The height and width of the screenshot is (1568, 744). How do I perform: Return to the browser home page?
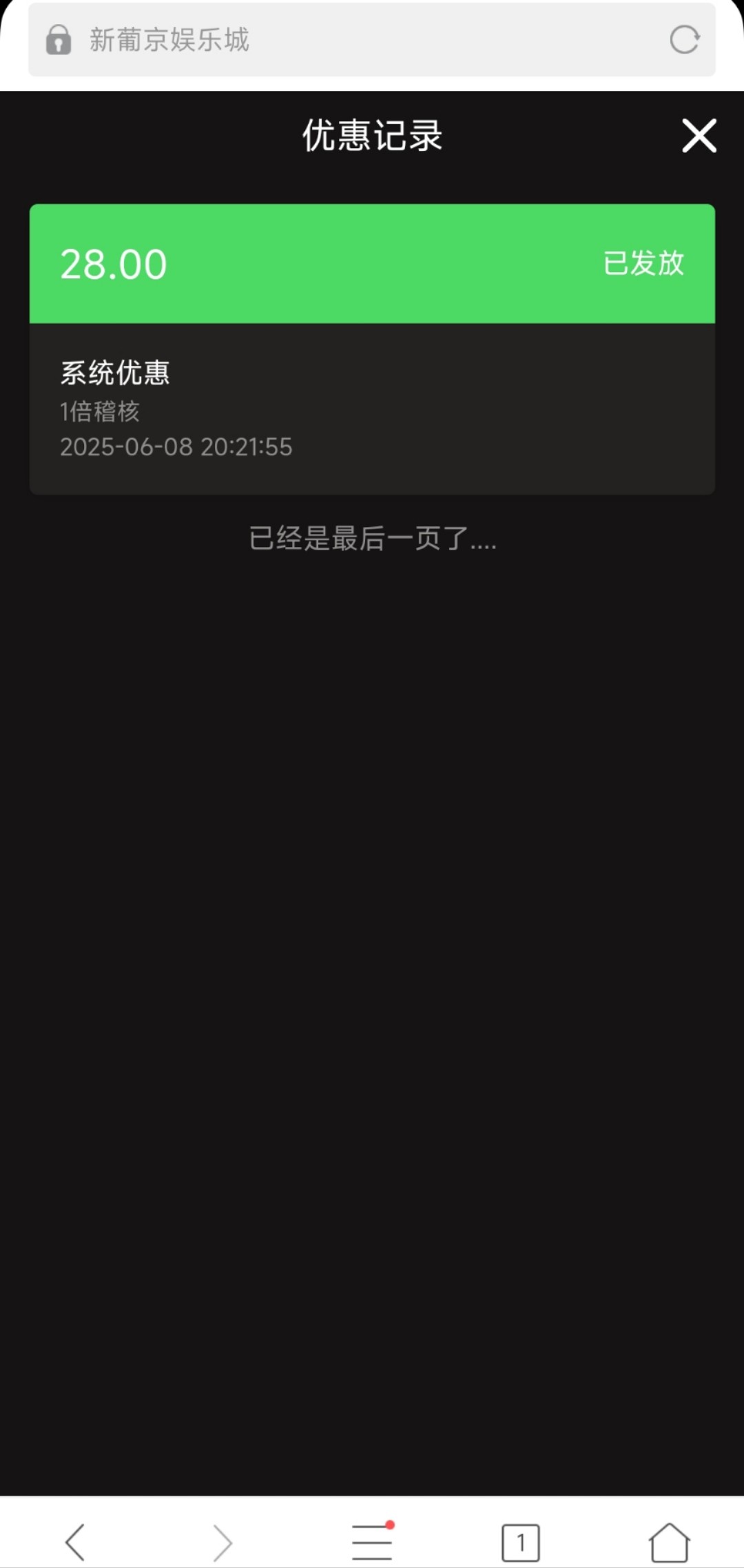[669, 1542]
